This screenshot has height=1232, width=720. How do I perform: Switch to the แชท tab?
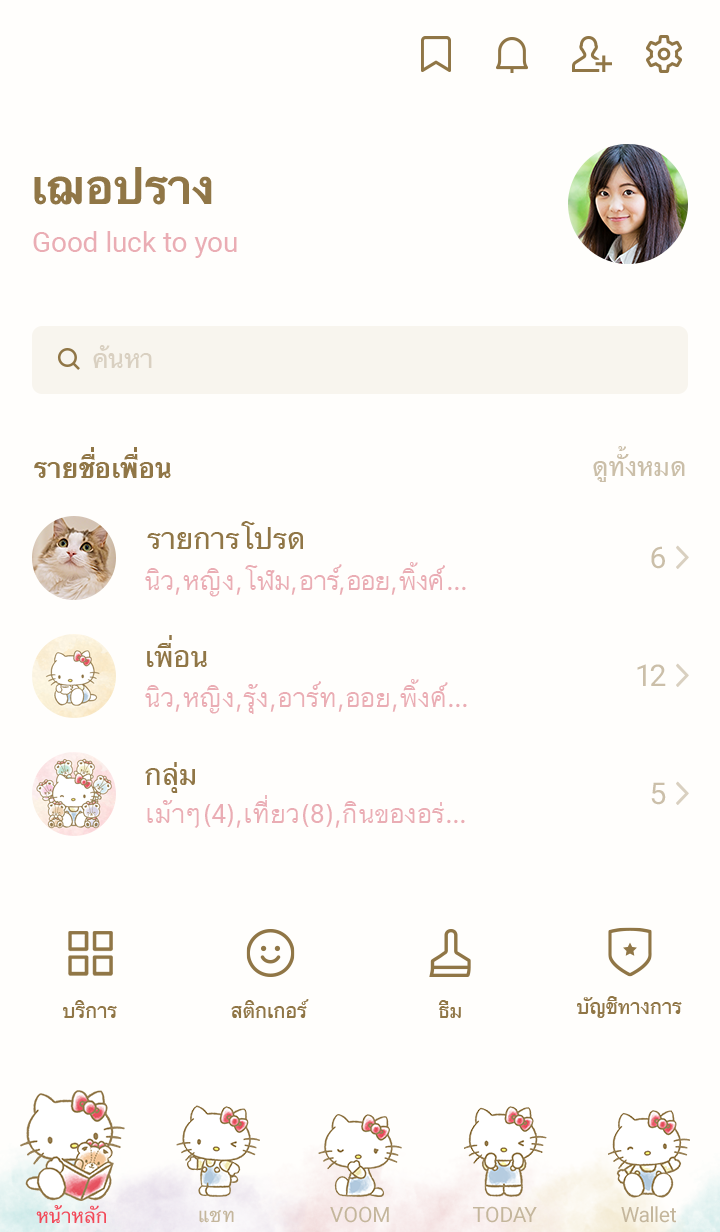(216, 1160)
